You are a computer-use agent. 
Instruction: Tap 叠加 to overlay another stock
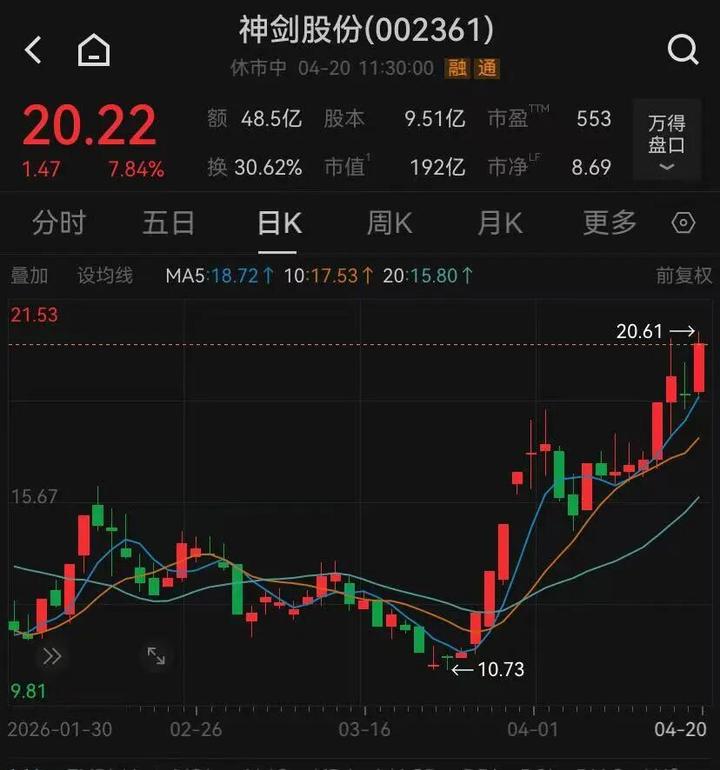tap(29, 275)
